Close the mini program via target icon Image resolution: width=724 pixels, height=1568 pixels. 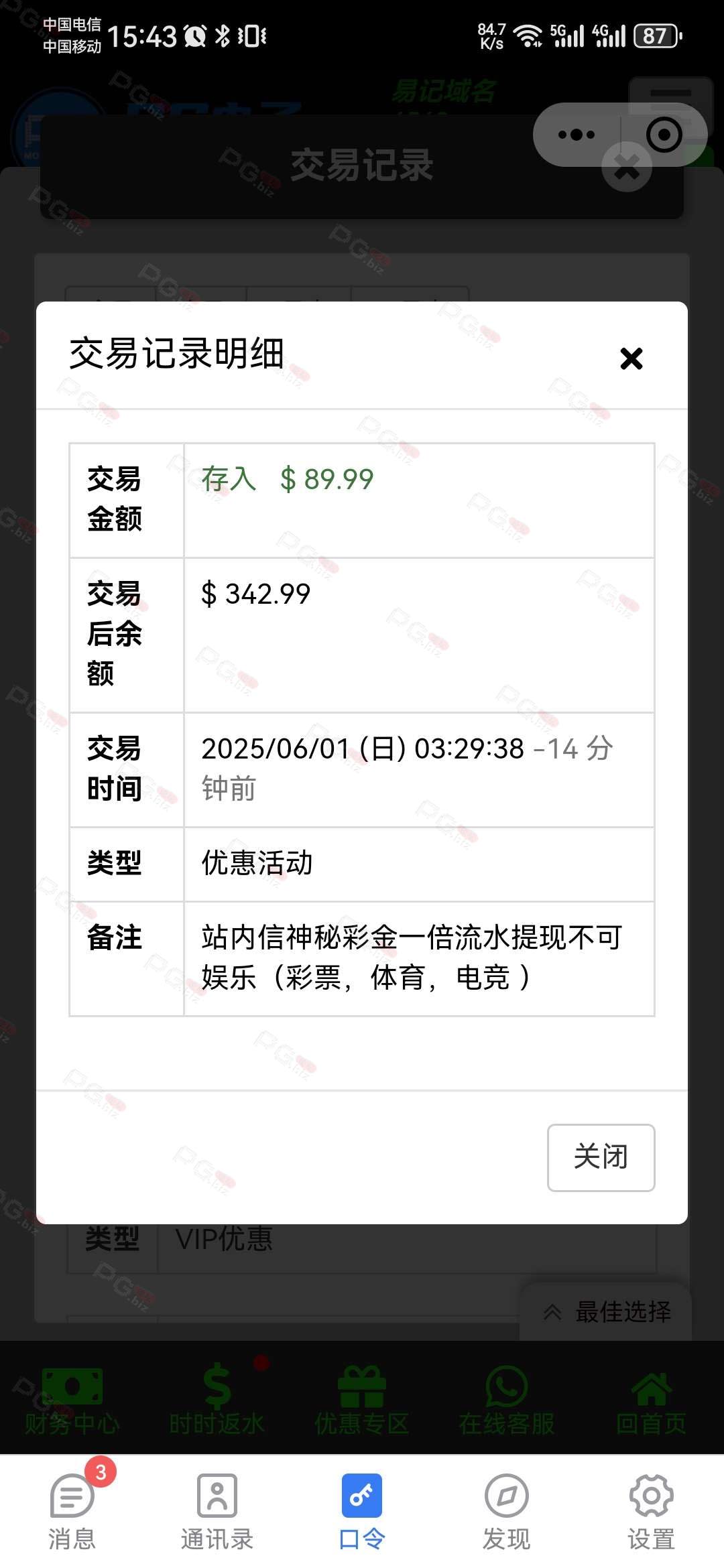tap(664, 135)
